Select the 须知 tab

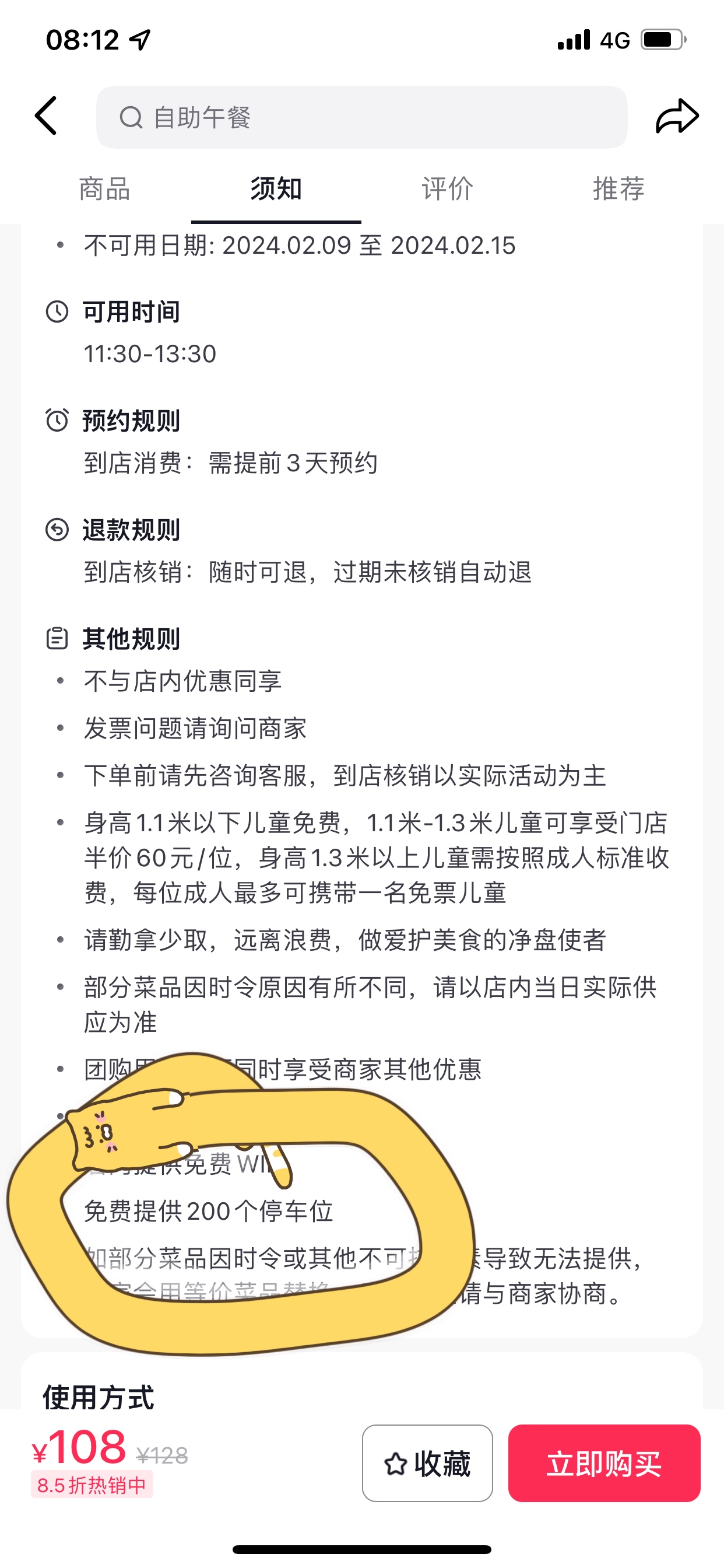[276, 188]
